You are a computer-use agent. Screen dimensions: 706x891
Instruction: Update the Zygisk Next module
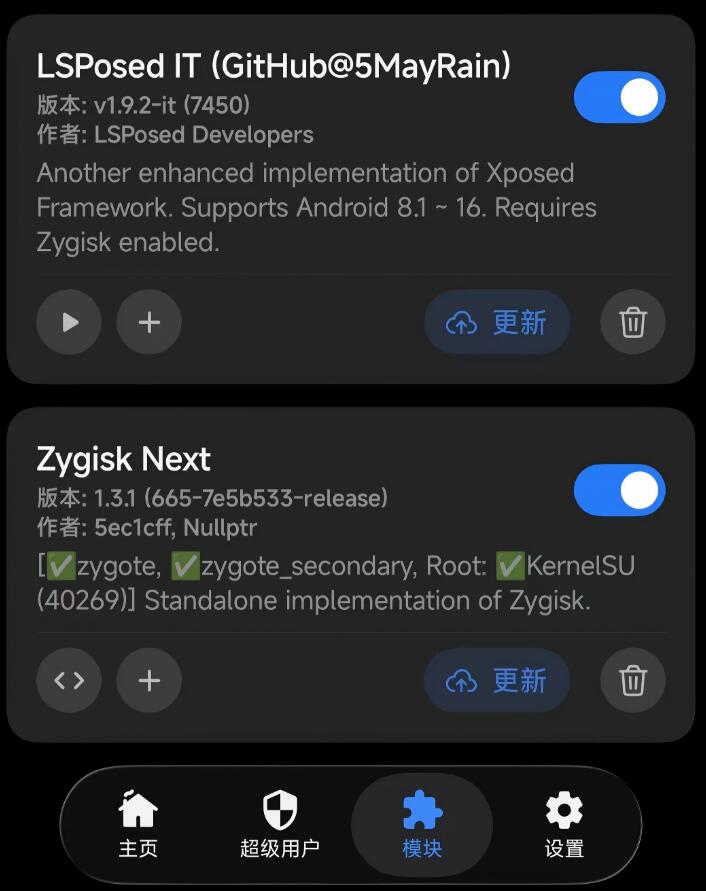click(497, 681)
